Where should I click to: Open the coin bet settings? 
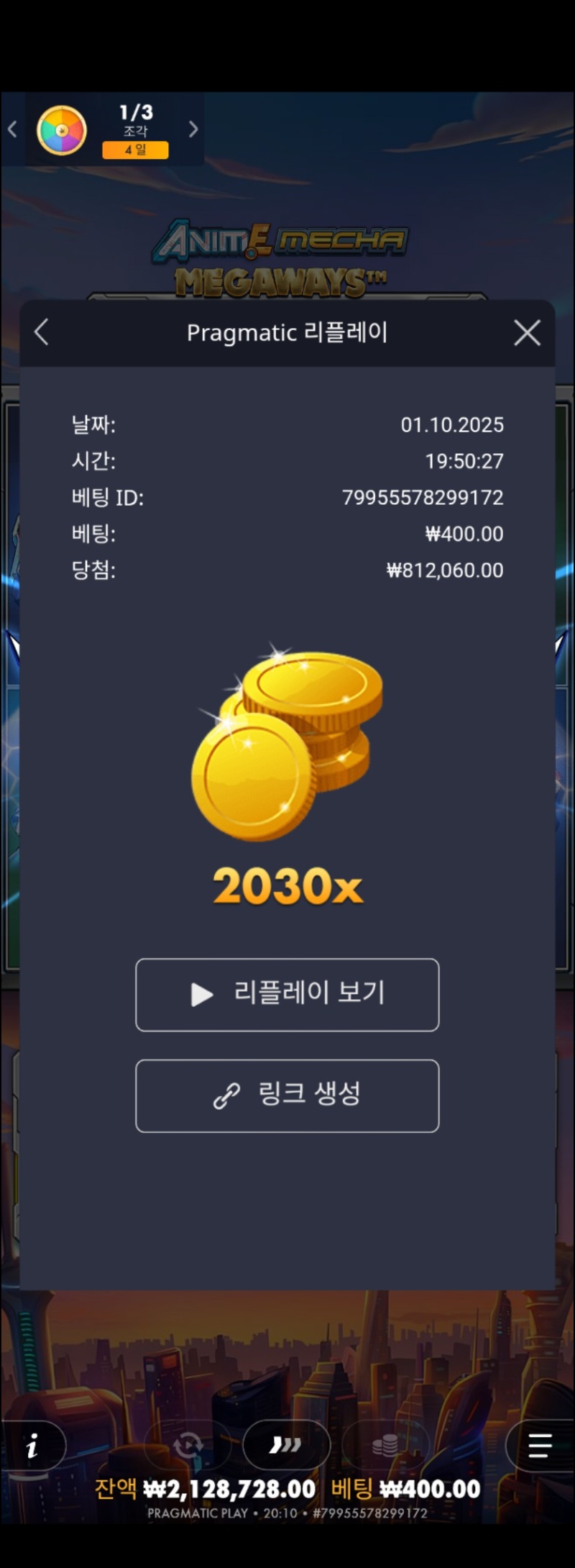point(385,1445)
